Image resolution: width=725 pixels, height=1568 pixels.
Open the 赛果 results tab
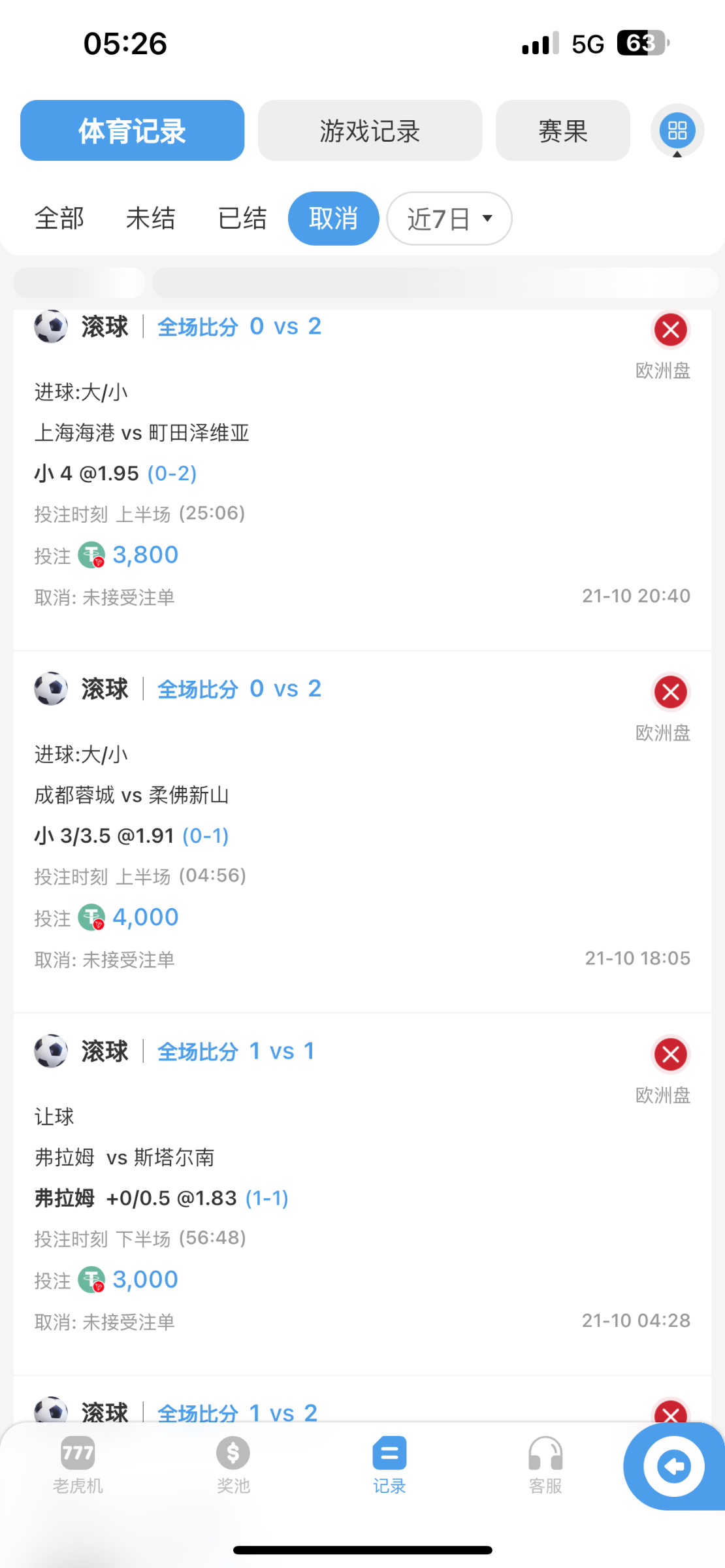[562, 130]
